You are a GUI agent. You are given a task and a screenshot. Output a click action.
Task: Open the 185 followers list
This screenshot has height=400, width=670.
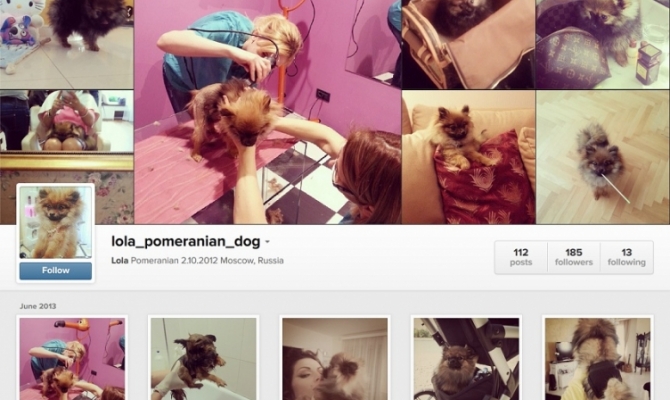(x=573, y=256)
